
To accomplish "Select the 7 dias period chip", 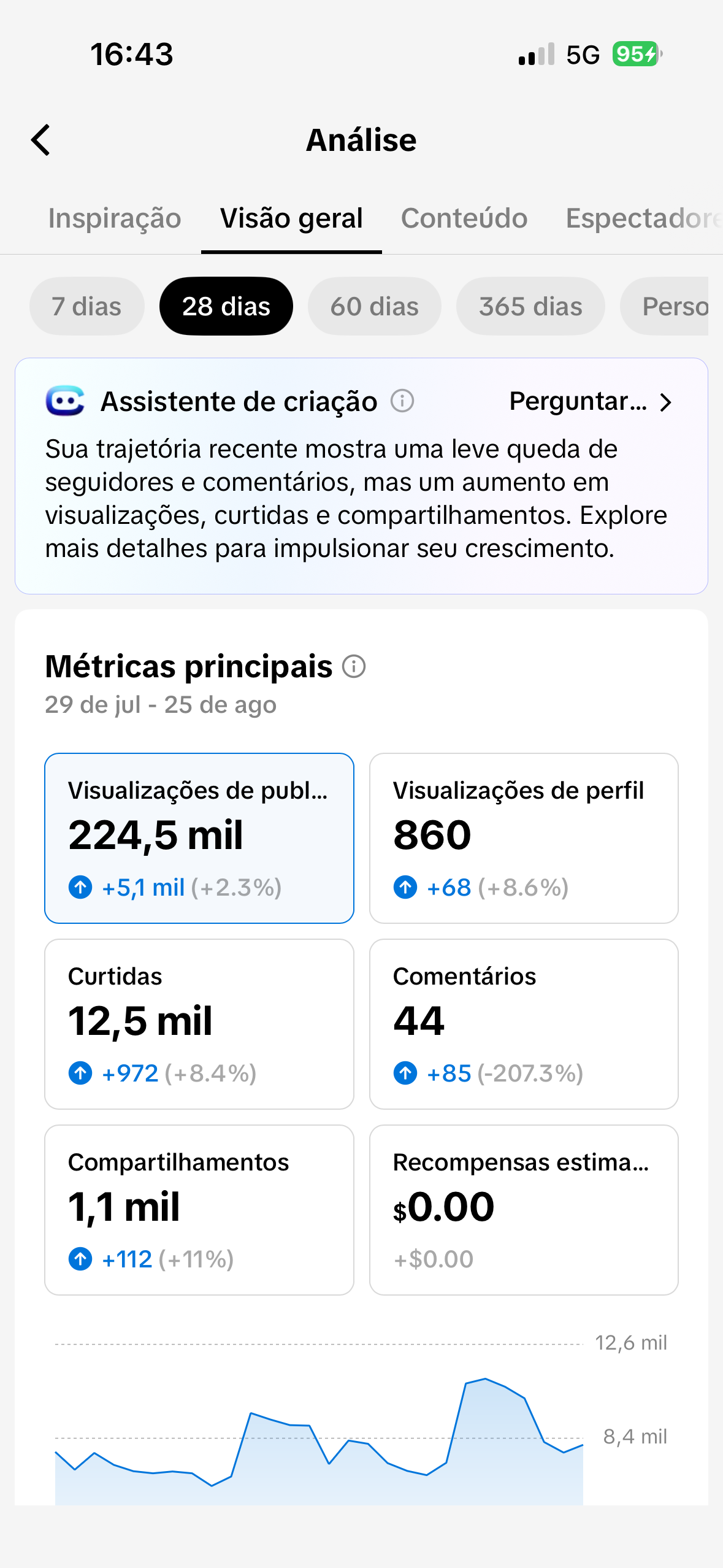I will click(86, 306).
